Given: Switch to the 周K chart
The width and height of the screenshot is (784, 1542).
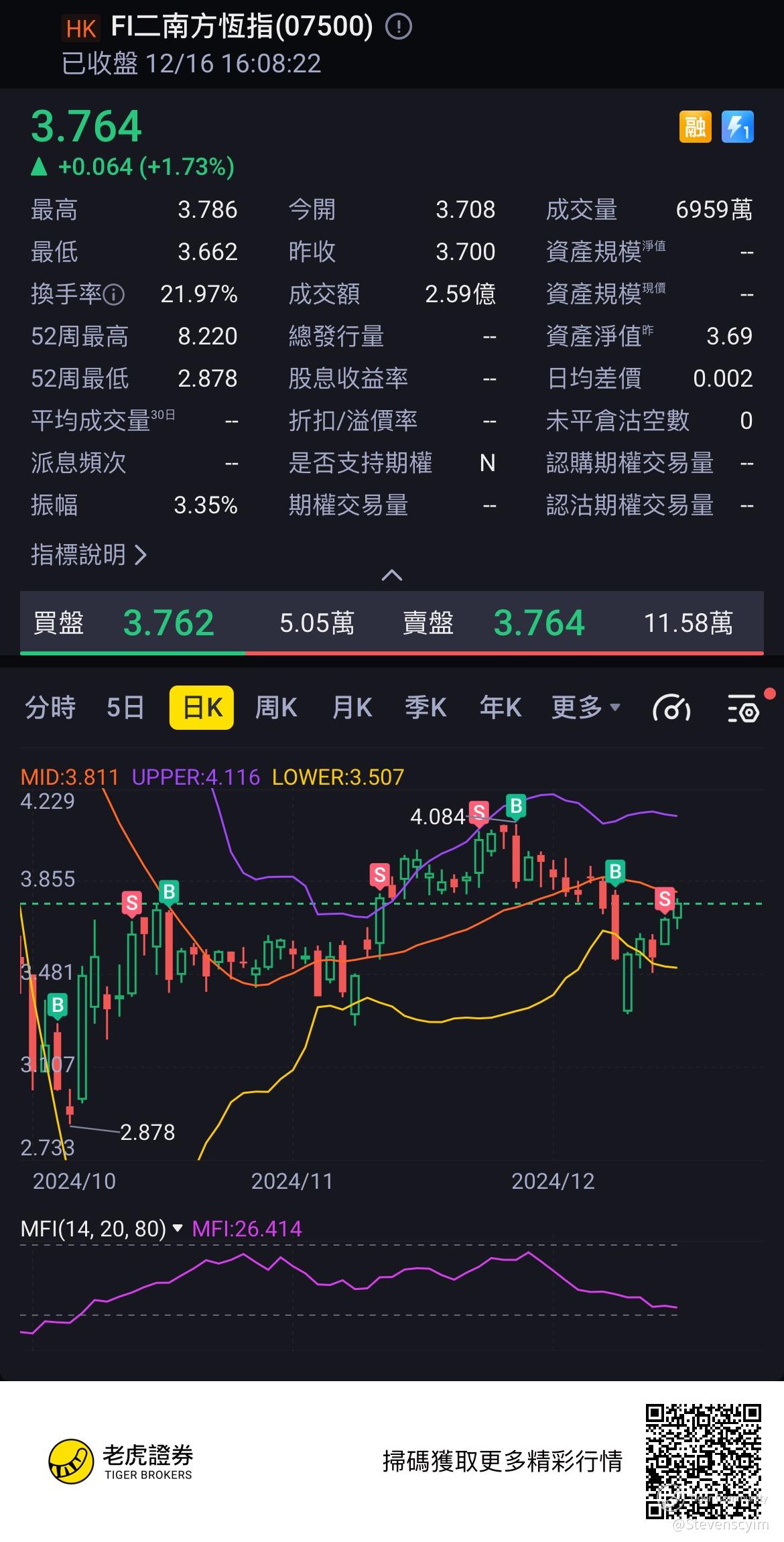Looking at the screenshot, I should coord(276,708).
